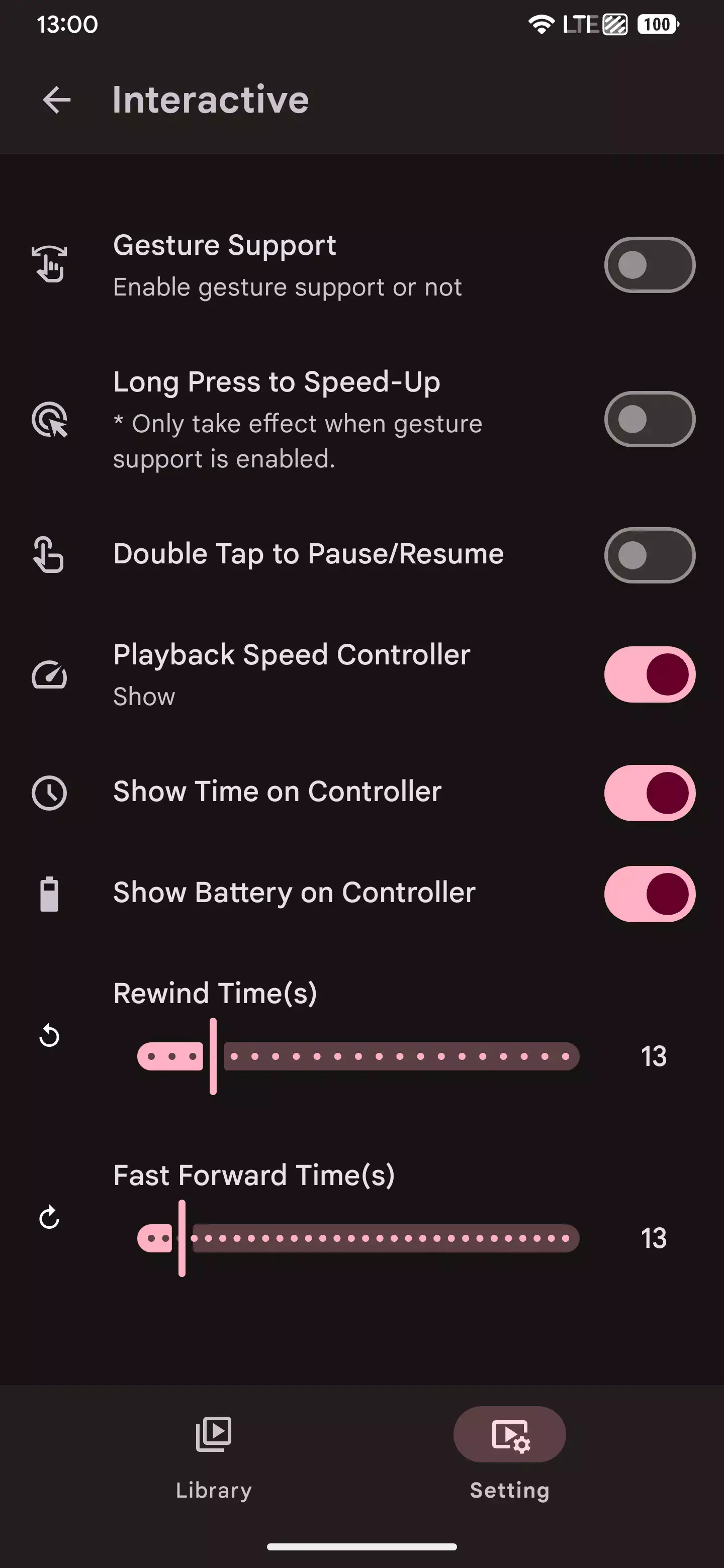Click the Double Tap gesture icon
724x1568 pixels.
click(x=49, y=555)
